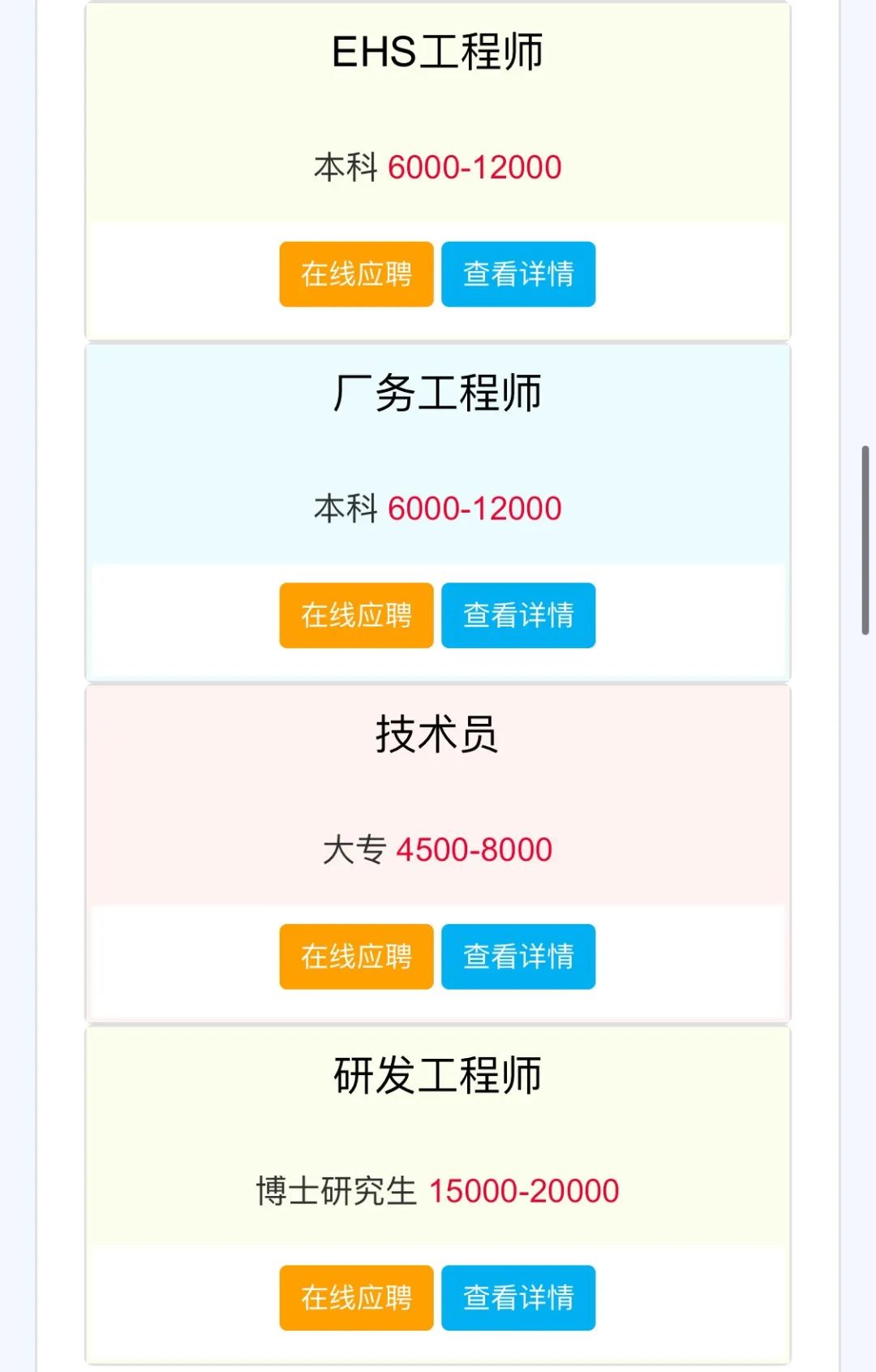This screenshot has height=1372, width=876.
Task: View details of EHS工程师 position
Action: (518, 274)
